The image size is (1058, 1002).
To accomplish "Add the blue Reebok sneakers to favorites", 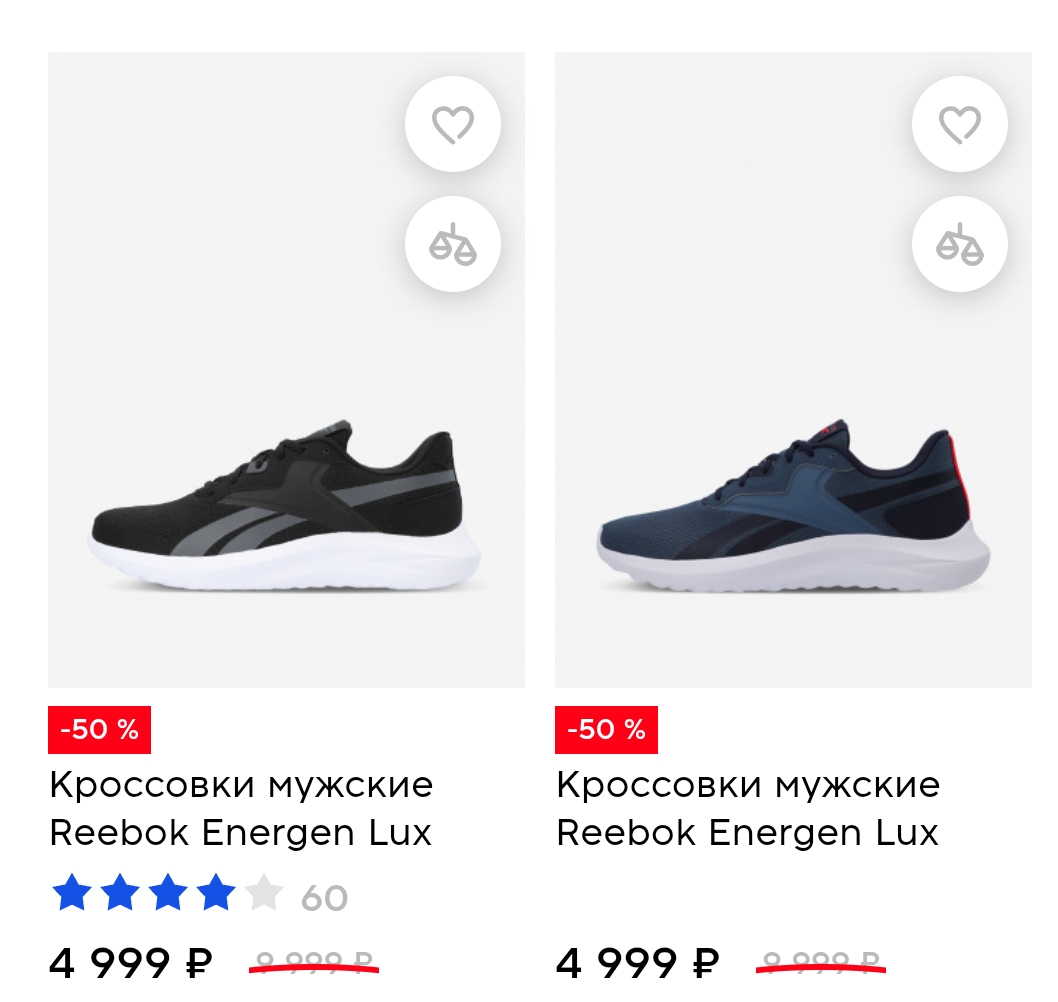I will point(959,125).
